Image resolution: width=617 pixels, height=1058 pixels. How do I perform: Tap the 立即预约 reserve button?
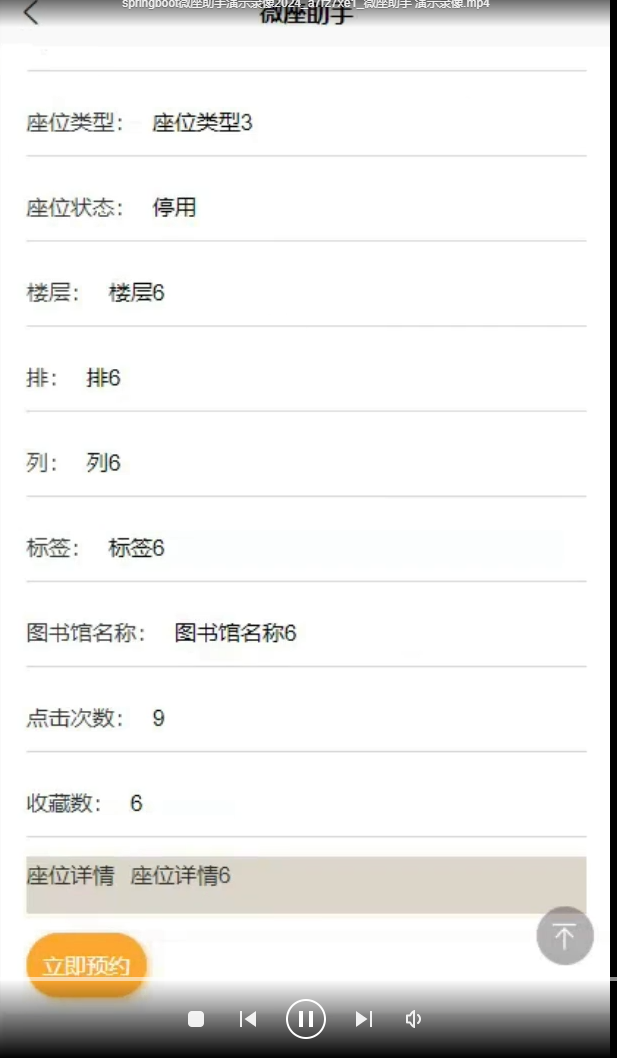point(86,965)
